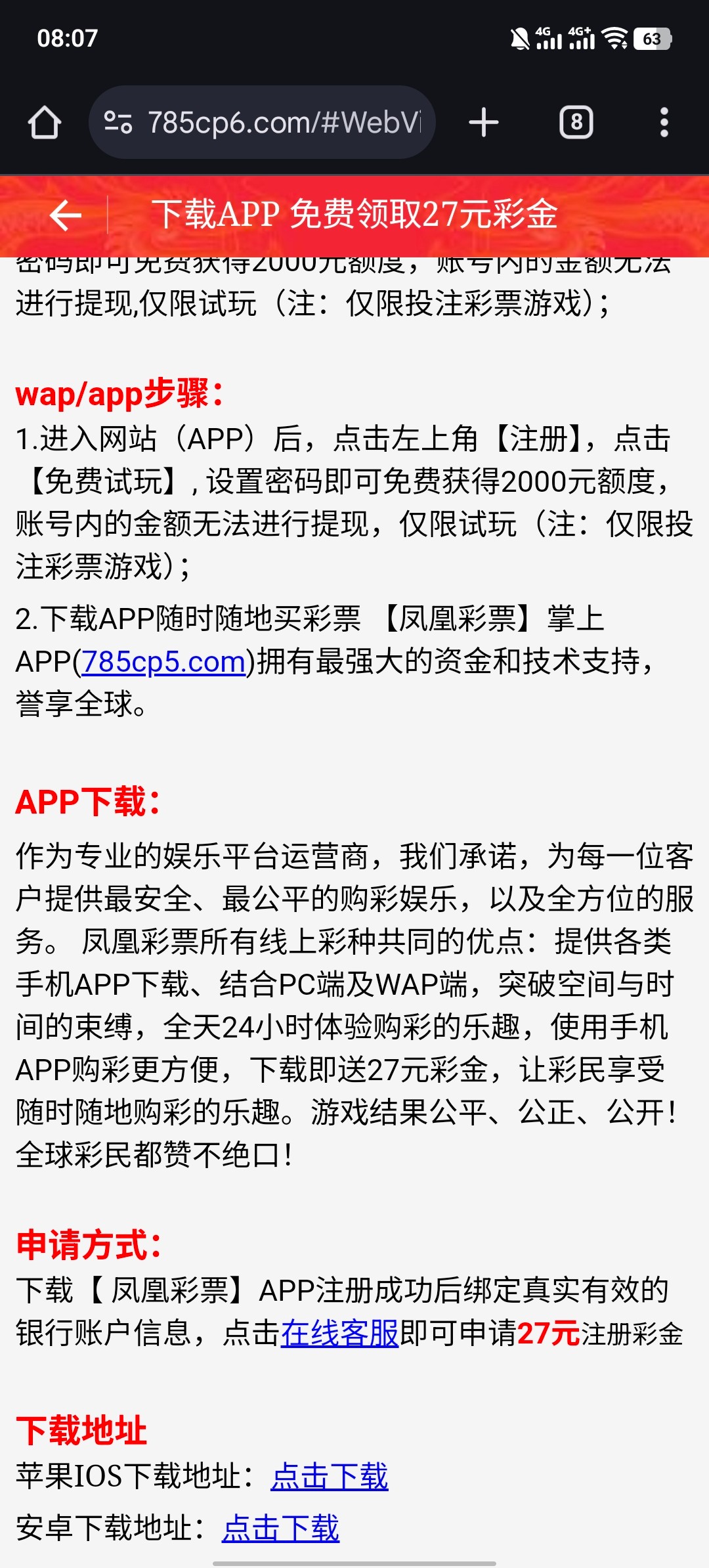The height and width of the screenshot is (1568, 709).
Task: Open the browser overflow menu
Action: (x=664, y=122)
